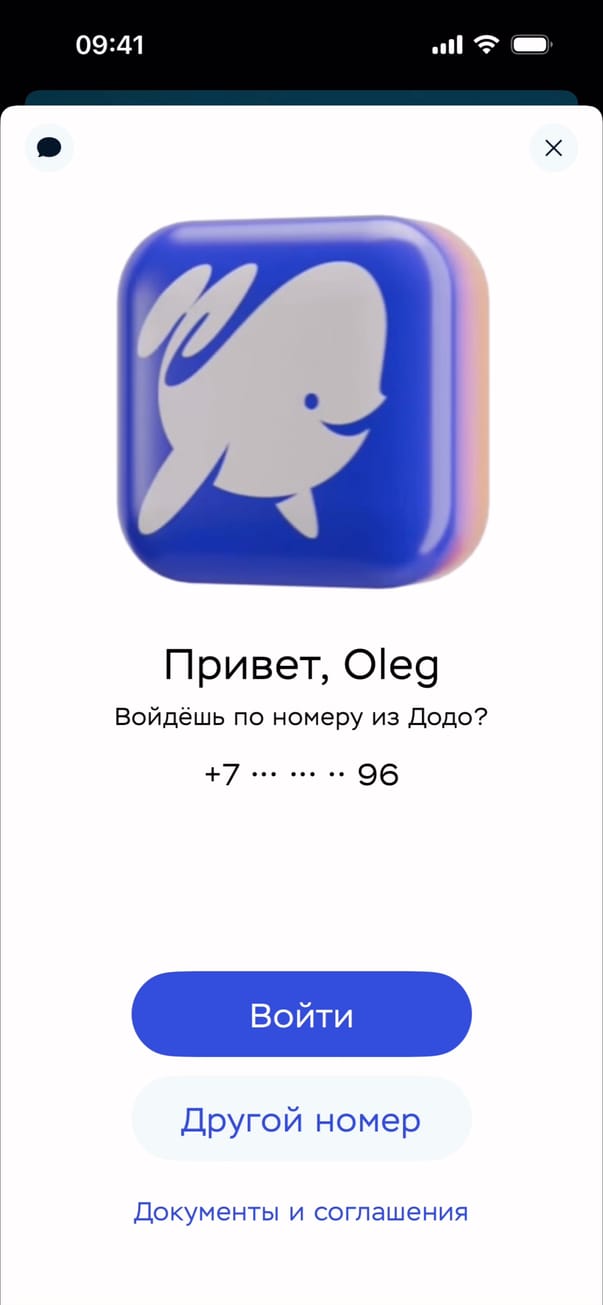The width and height of the screenshot is (603, 1305).
Task: Choose Другой номер to use another number
Action: pyautogui.click(x=301, y=1119)
